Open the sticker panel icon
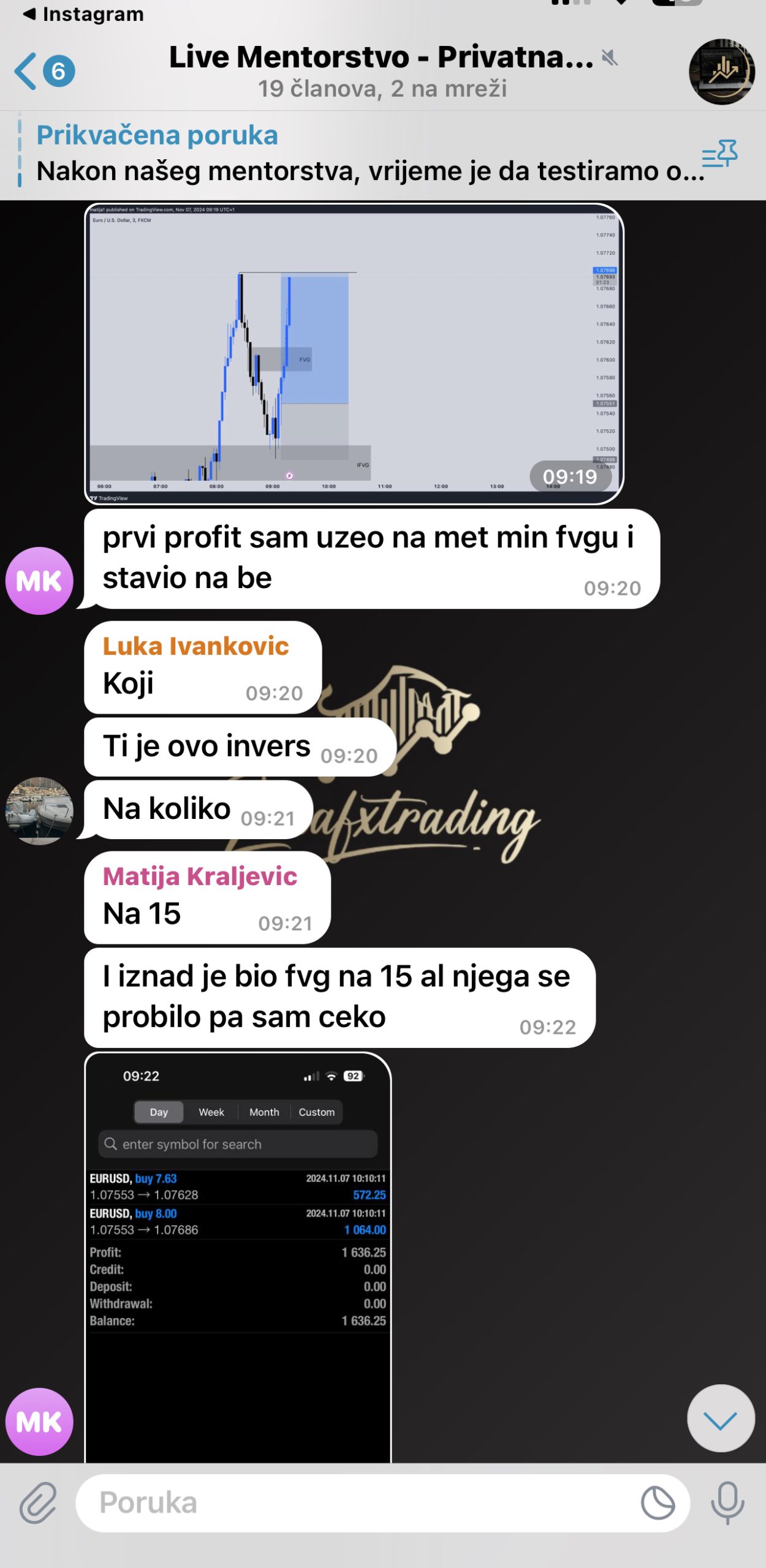This screenshot has width=766, height=1568. tap(658, 1503)
